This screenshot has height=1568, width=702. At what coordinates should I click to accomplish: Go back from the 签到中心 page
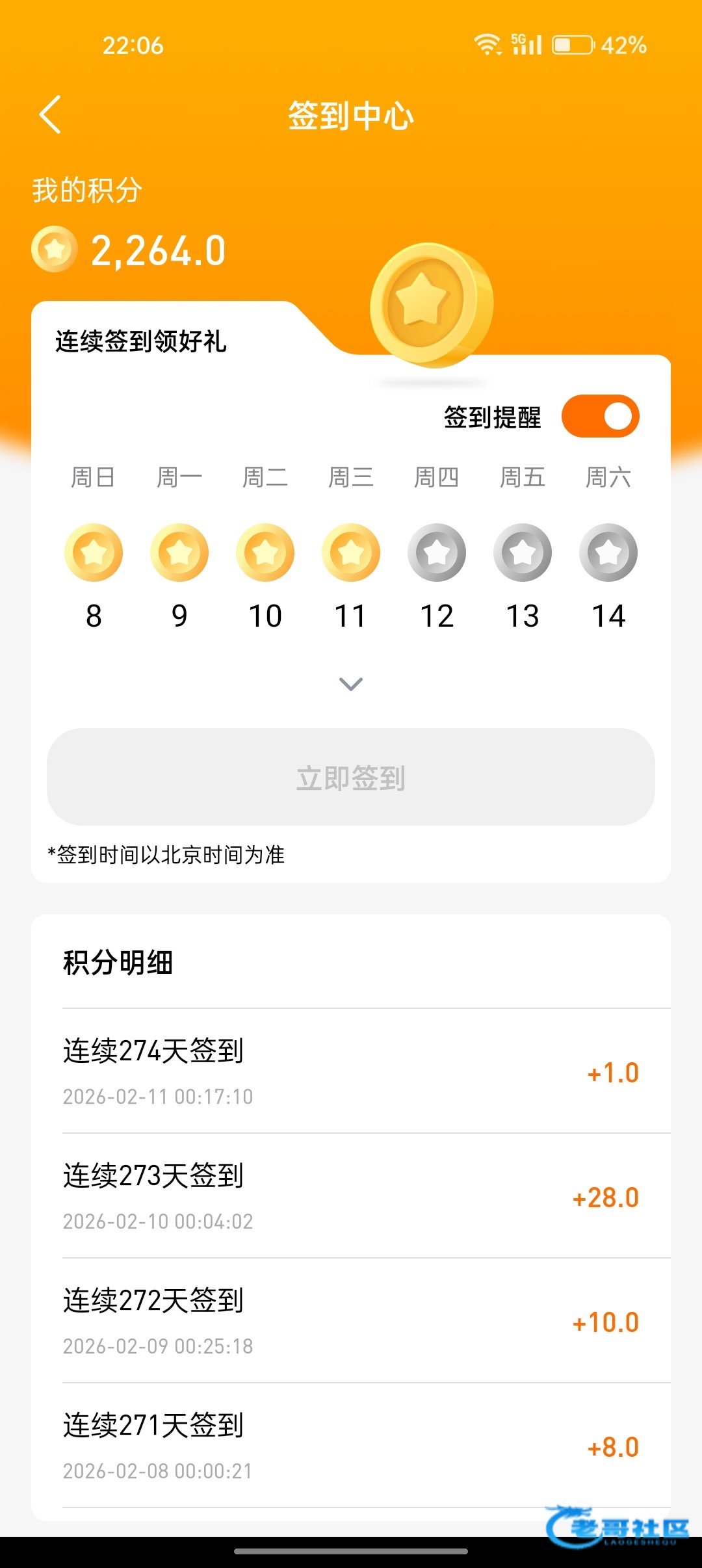click(51, 115)
